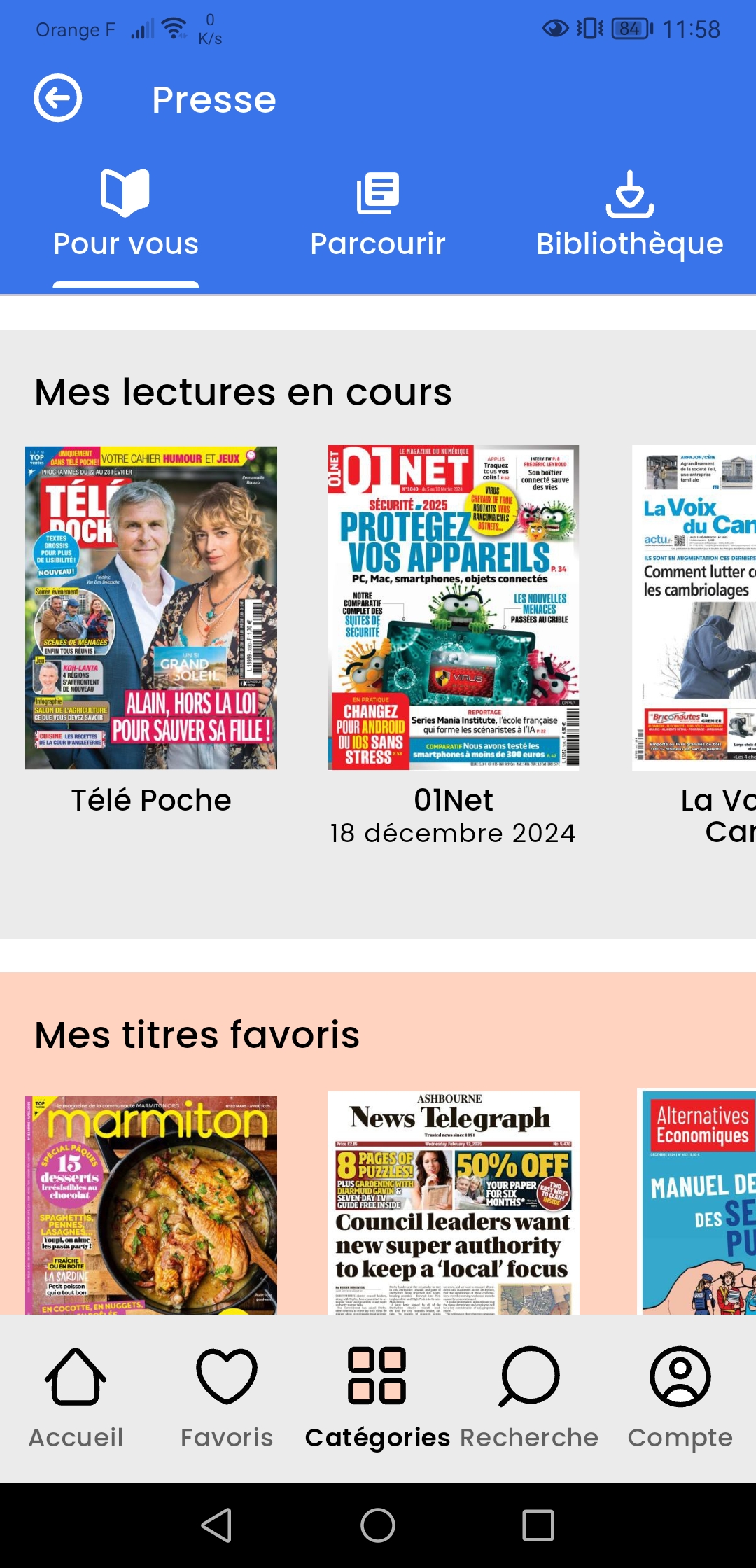The image size is (756, 1568).
Task: Select the Favoris heart icon
Action: coord(226,1375)
